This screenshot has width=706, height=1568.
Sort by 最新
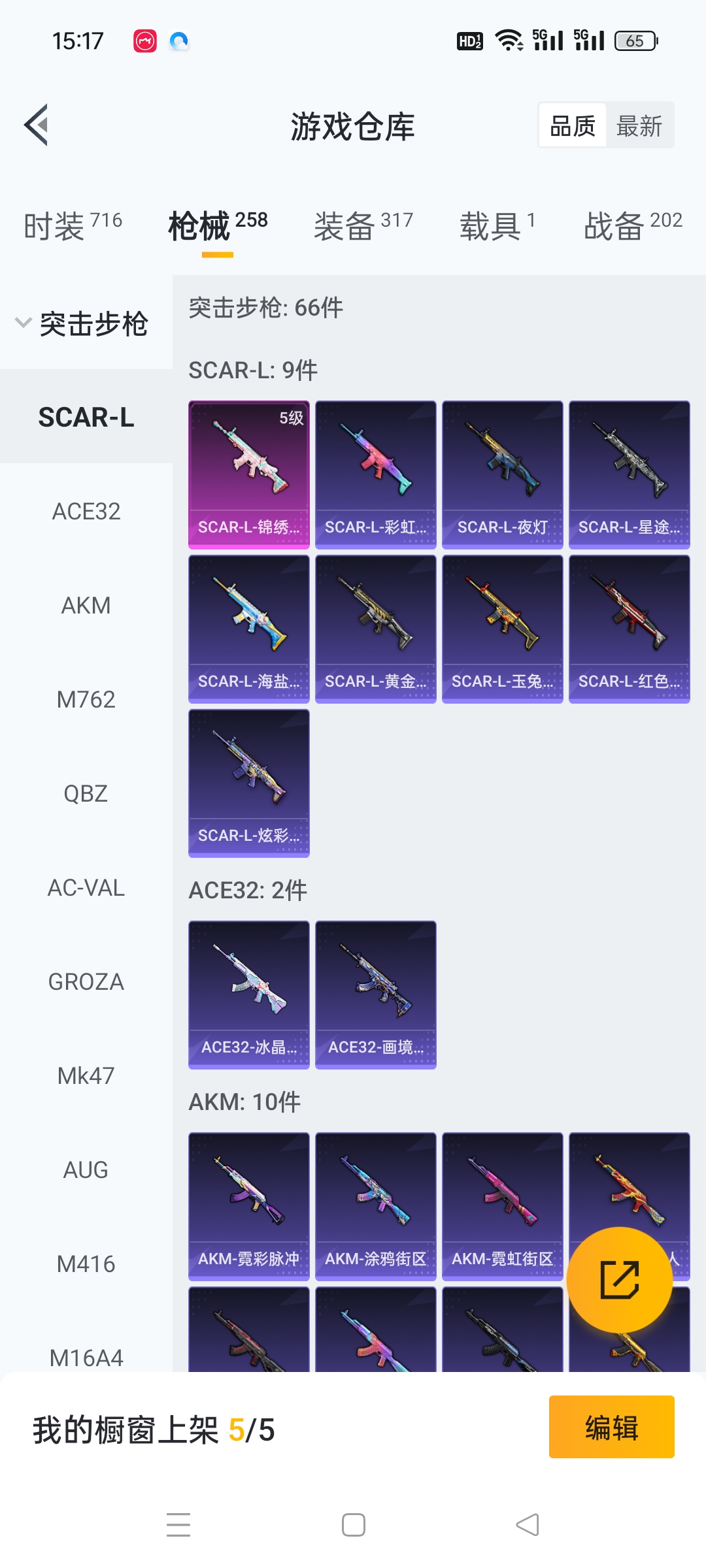click(x=639, y=125)
